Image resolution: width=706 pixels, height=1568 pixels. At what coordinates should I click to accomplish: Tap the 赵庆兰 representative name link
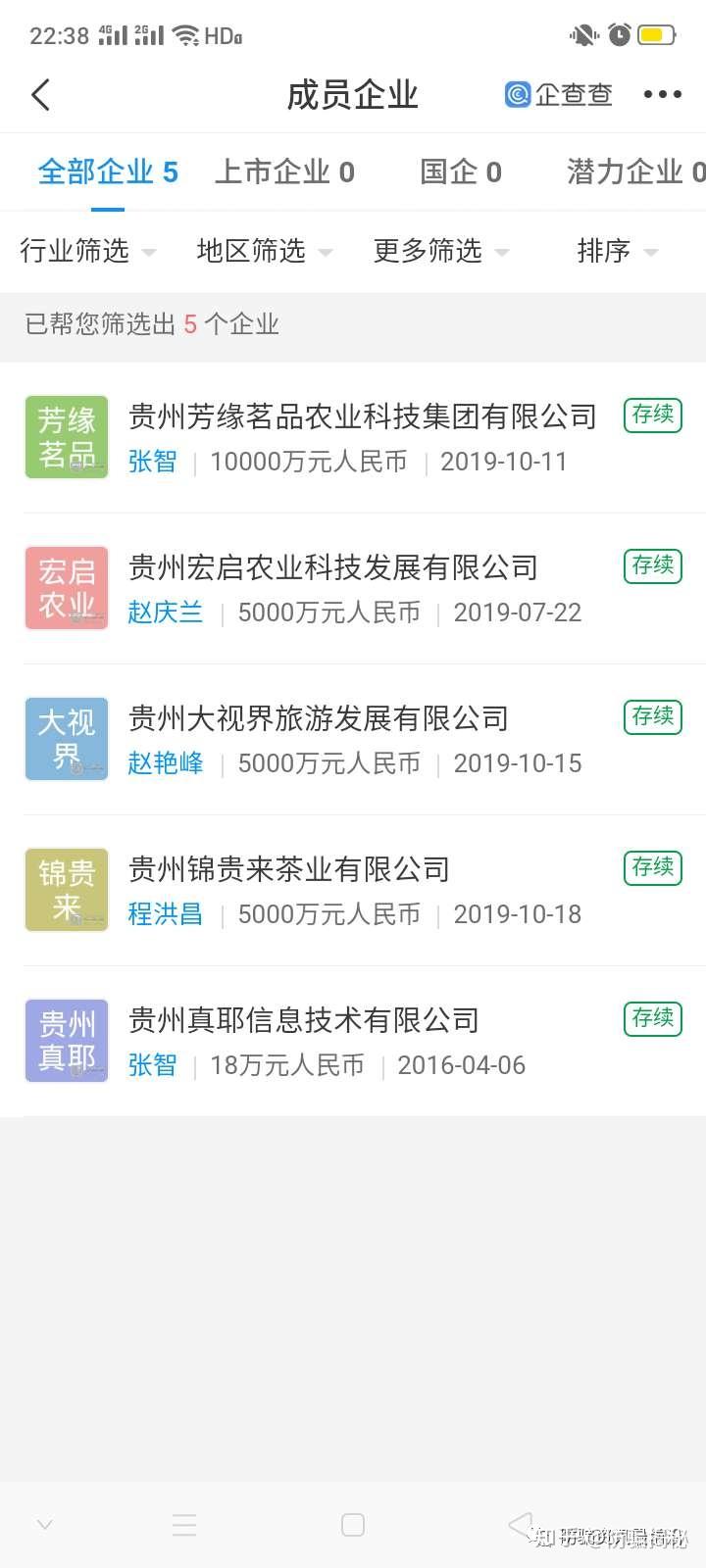(166, 612)
